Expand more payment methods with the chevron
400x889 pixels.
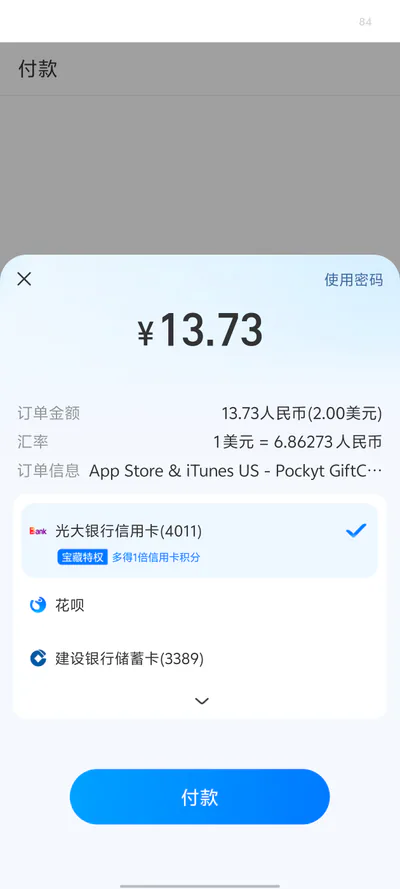(x=202, y=701)
